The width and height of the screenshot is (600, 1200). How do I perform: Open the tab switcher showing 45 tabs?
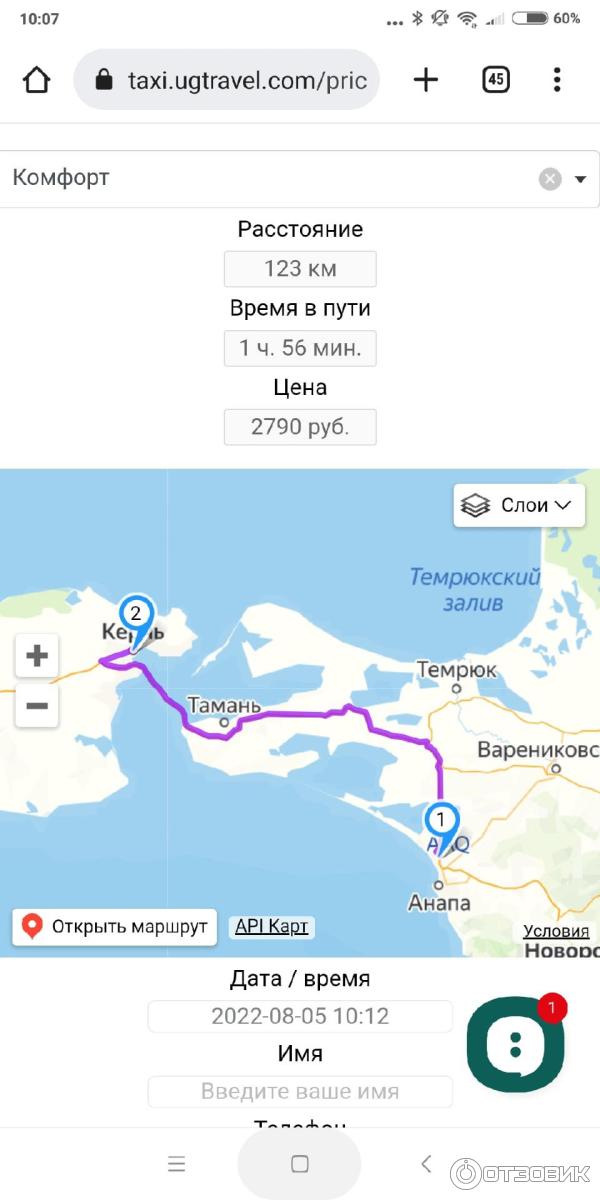495,80
